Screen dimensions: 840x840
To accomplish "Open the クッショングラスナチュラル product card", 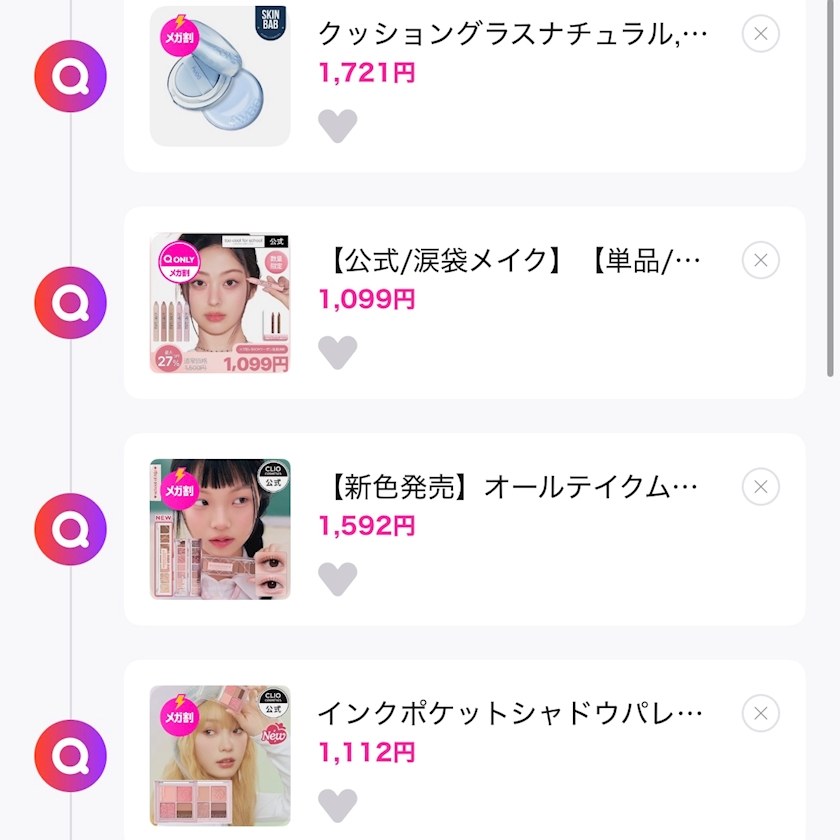I will pos(512,35).
